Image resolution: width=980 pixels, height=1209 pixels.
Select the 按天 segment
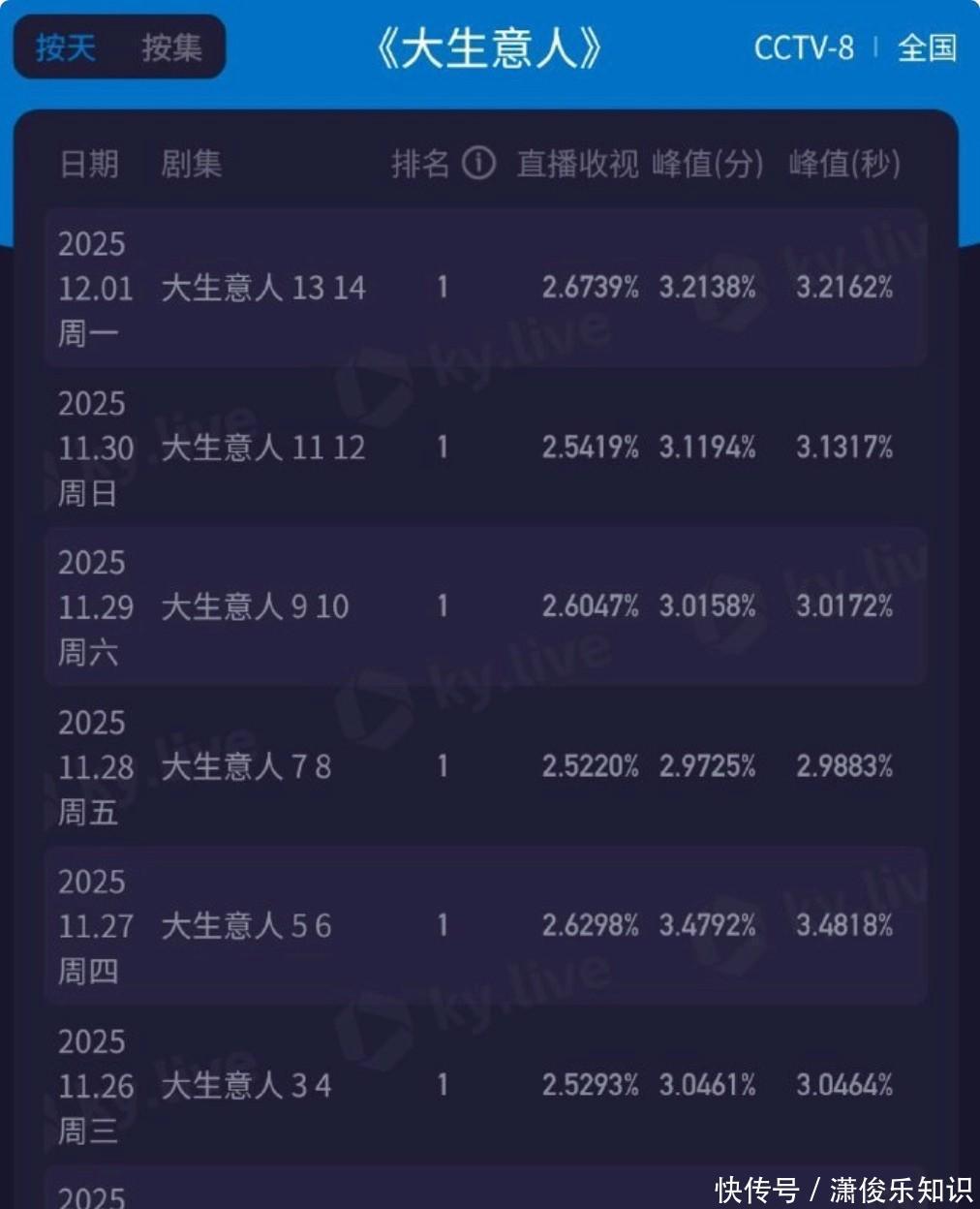pyautogui.click(x=66, y=47)
